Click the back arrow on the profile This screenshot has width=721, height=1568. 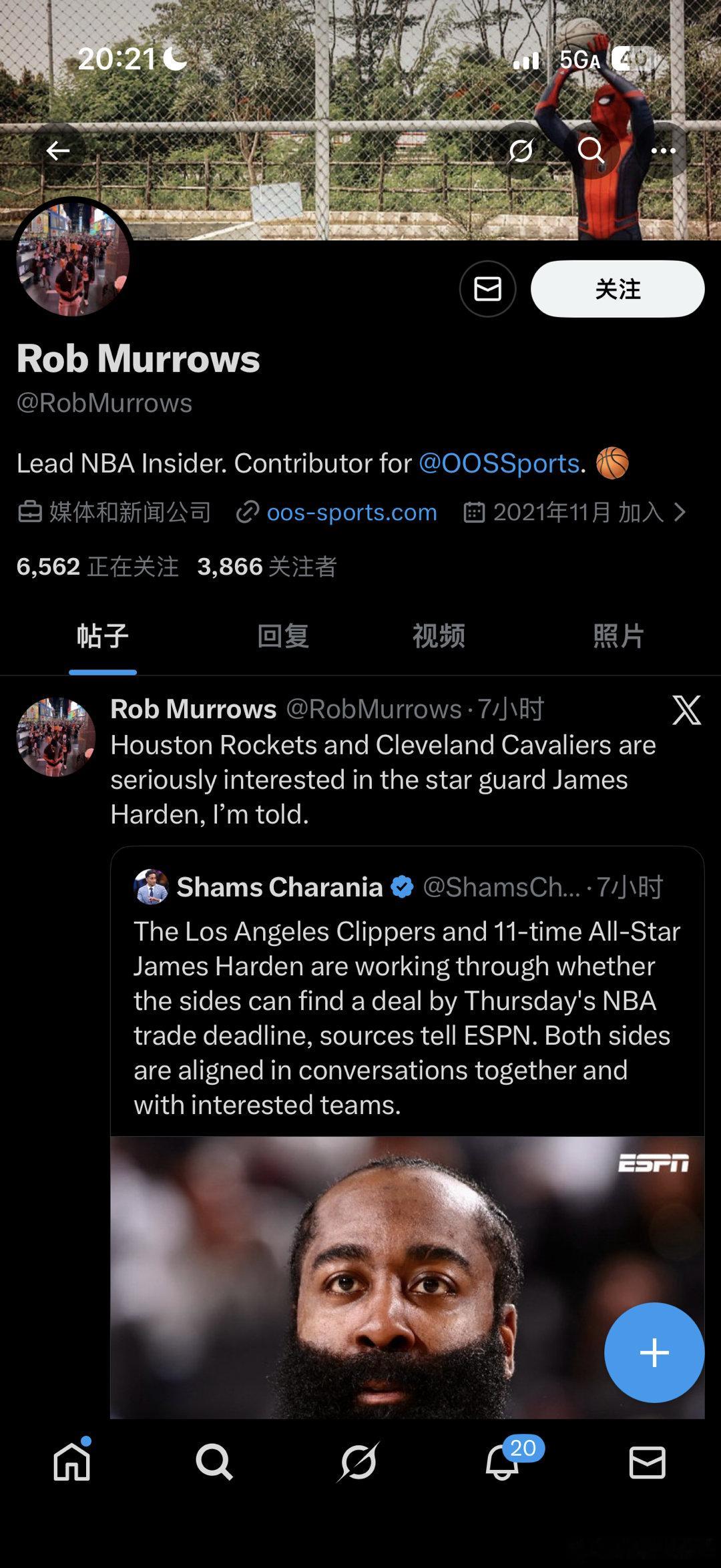coord(59,150)
